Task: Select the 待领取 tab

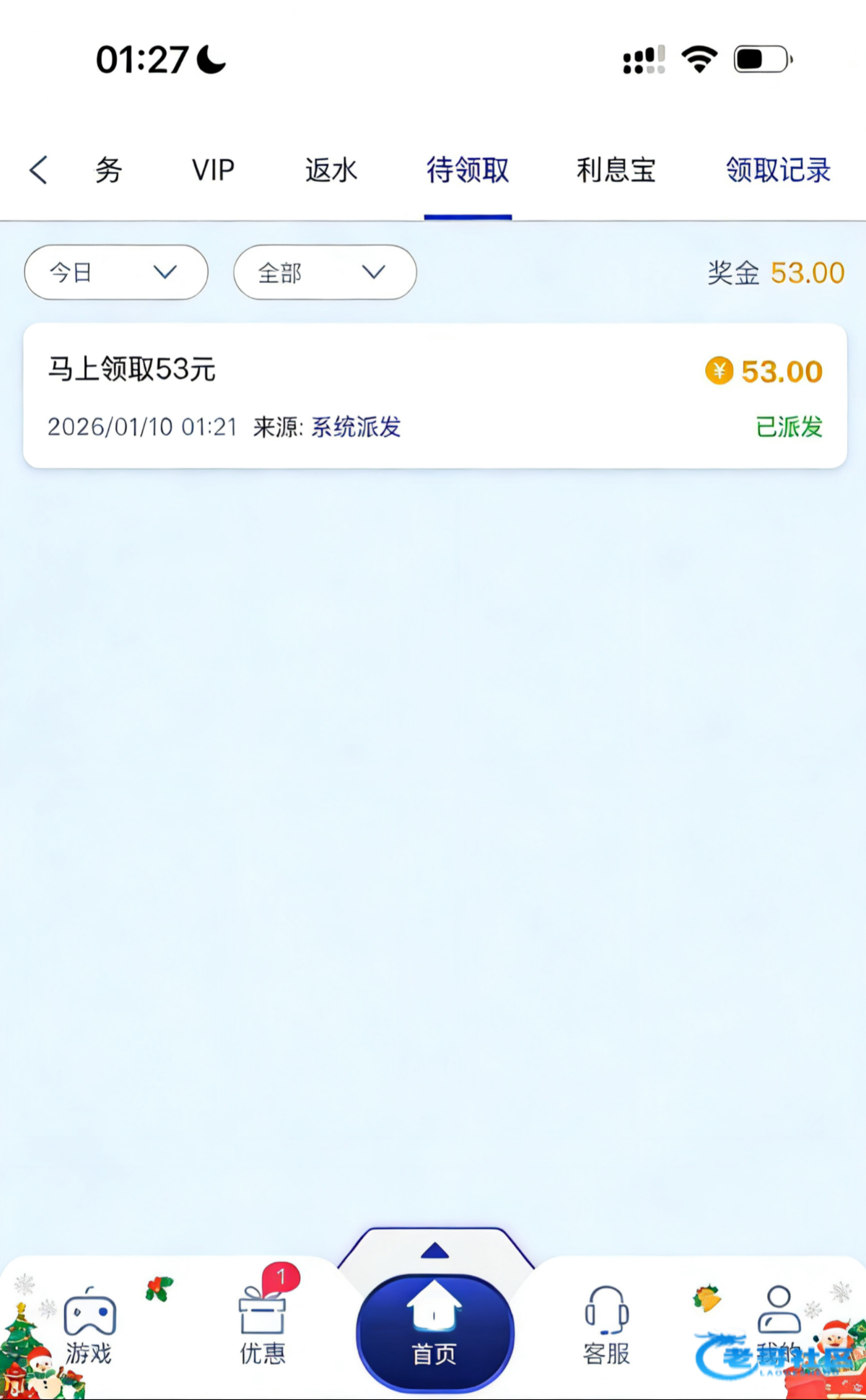Action: [468, 170]
